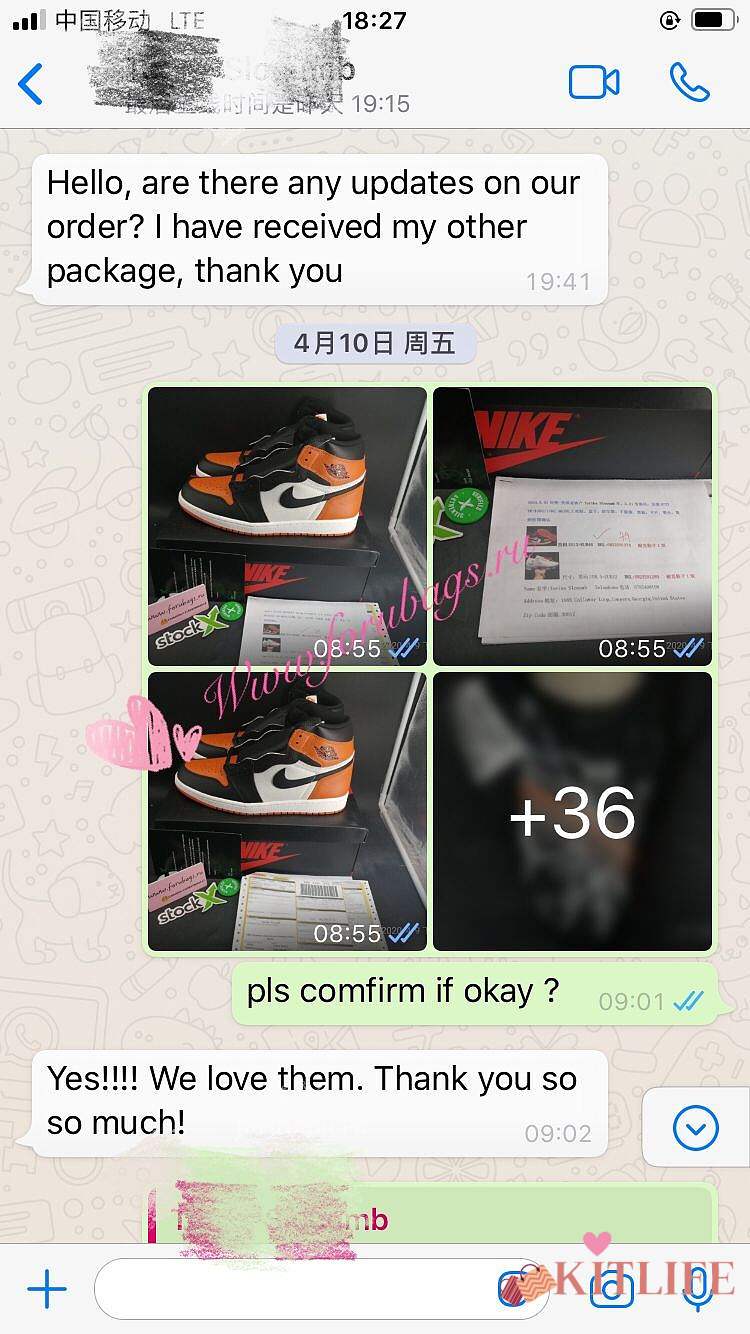Start a voice call

pos(689,83)
